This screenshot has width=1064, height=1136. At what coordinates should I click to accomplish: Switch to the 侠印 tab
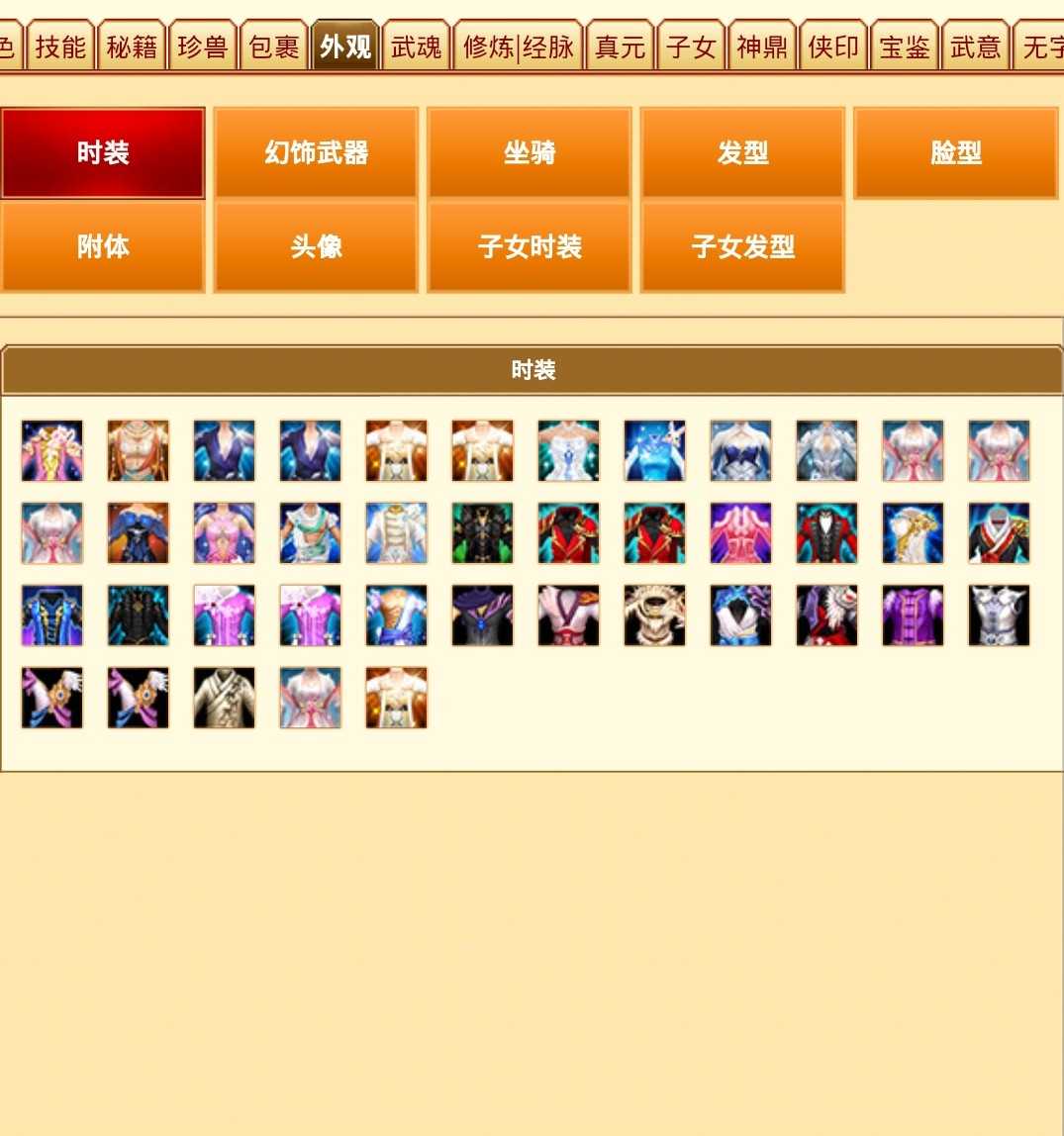tap(833, 47)
